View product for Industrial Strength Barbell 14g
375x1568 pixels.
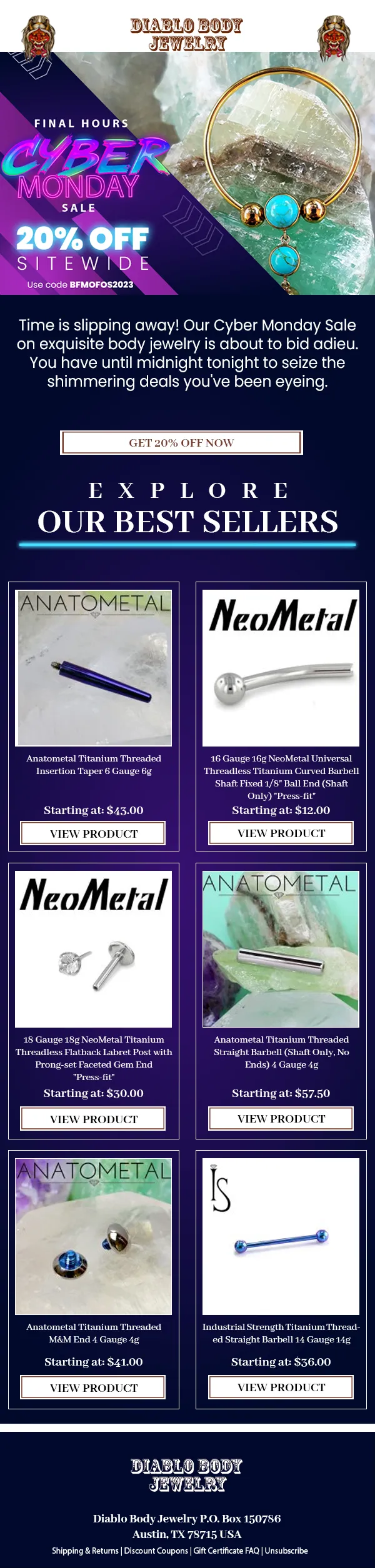(x=281, y=1386)
